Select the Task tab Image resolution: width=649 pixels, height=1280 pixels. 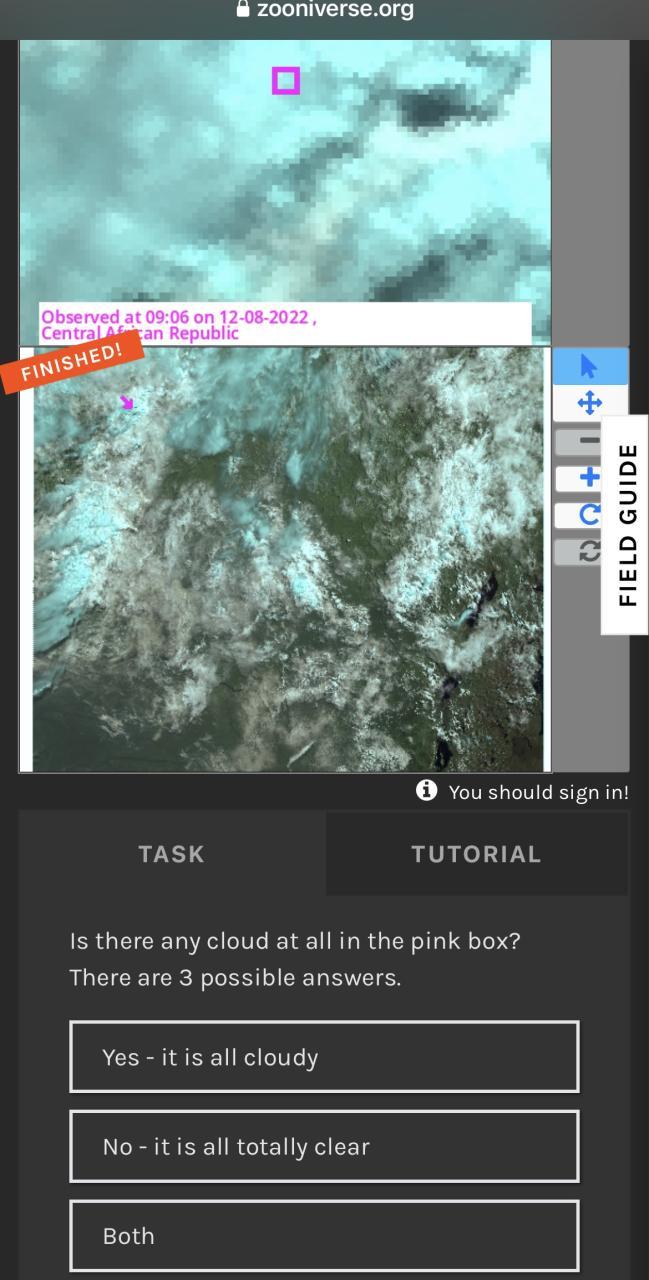coord(172,854)
